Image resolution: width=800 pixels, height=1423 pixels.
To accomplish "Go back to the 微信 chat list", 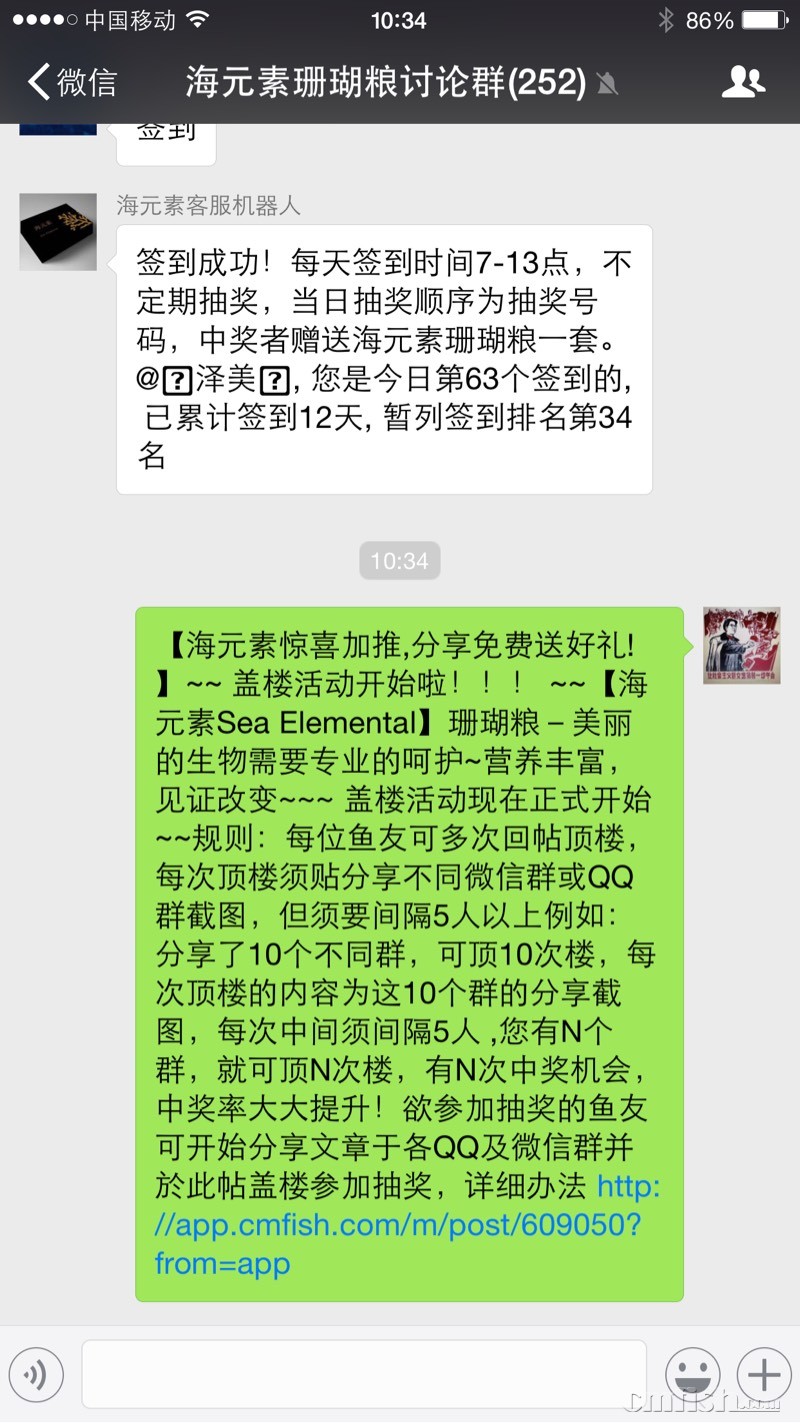I will point(72,82).
